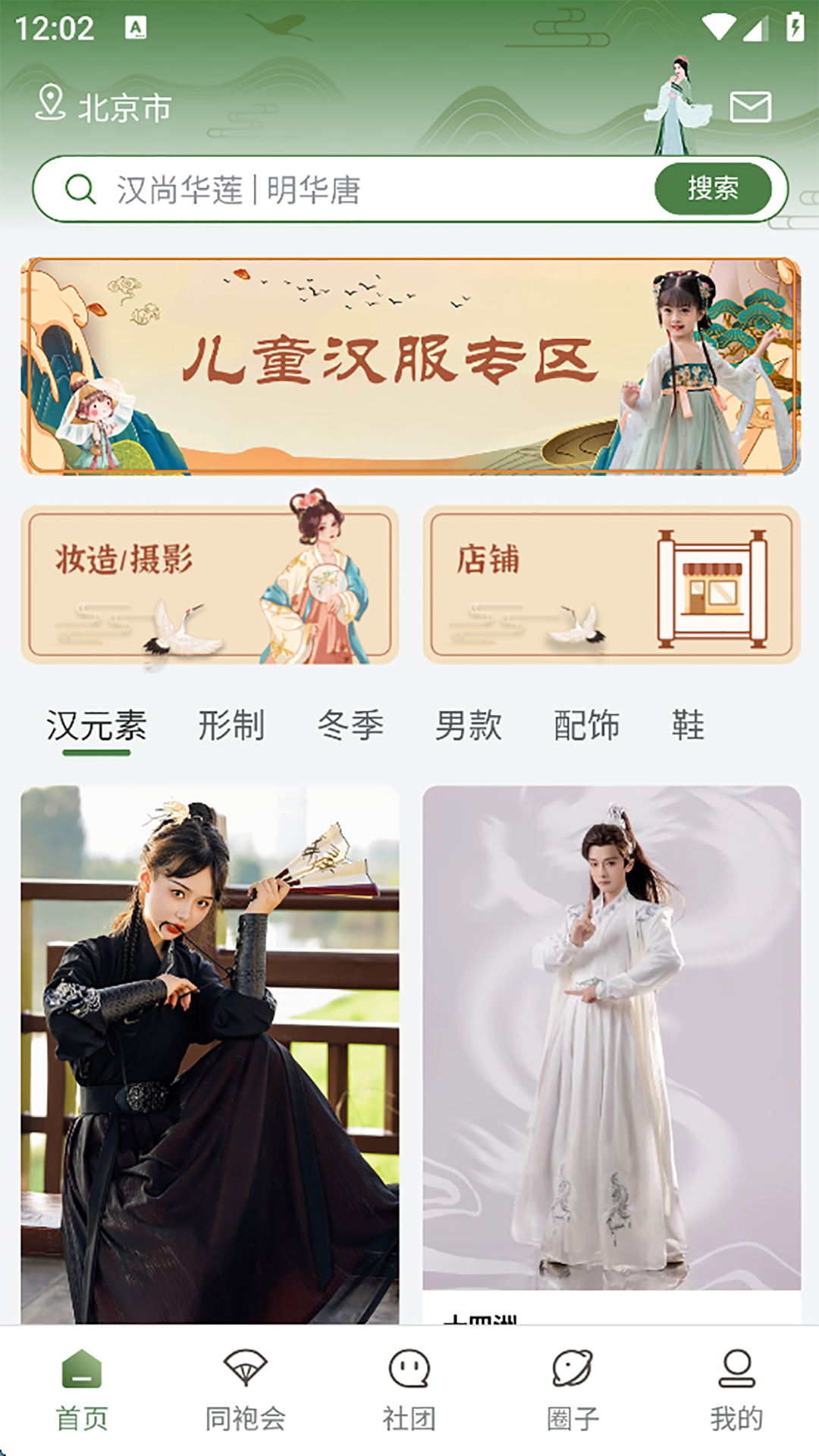819x1456 pixels.
Task: Switch to the 冬季 tab
Action: [350, 726]
